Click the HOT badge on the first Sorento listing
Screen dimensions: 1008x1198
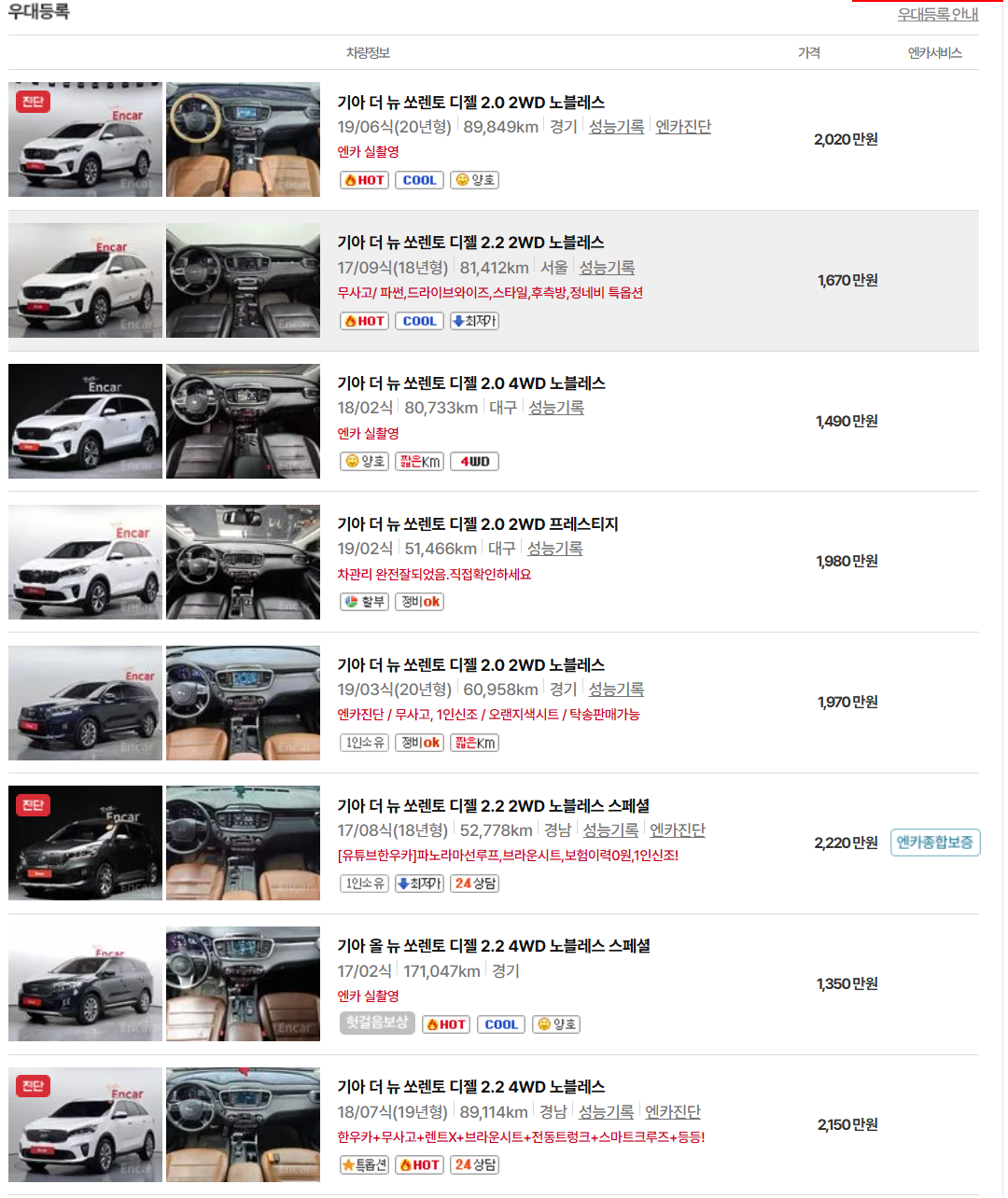(364, 179)
